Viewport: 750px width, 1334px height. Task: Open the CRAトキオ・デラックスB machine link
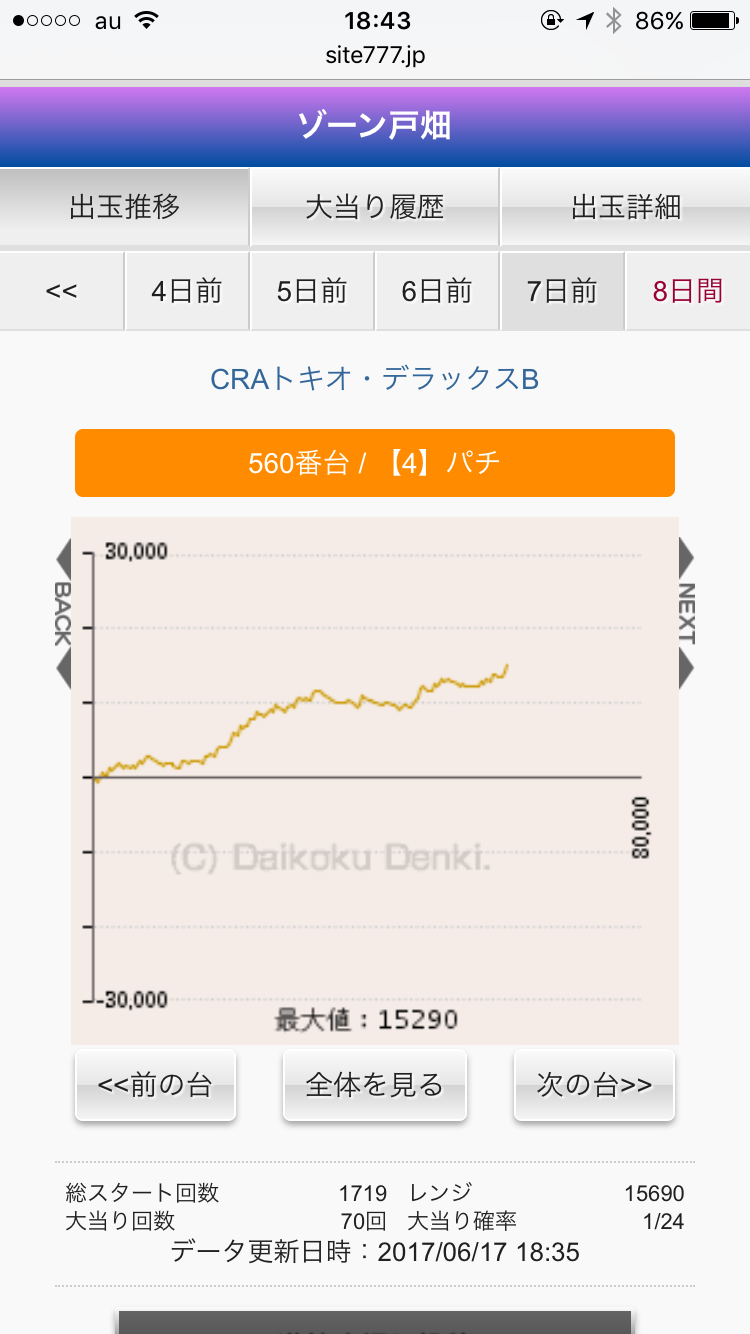pyautogui.click(x=375, y=380)
